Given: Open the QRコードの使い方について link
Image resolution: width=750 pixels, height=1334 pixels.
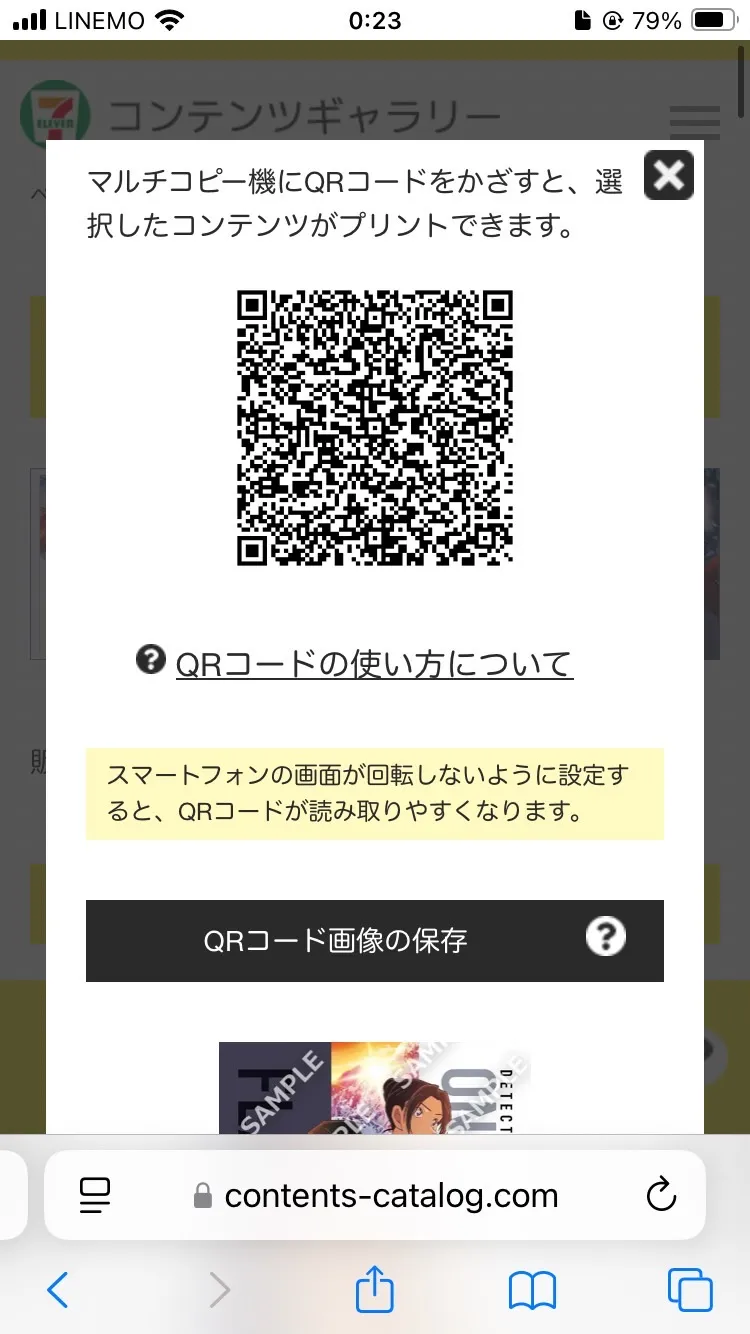Looking at the screenshot, I should click(x=374, y=663).
